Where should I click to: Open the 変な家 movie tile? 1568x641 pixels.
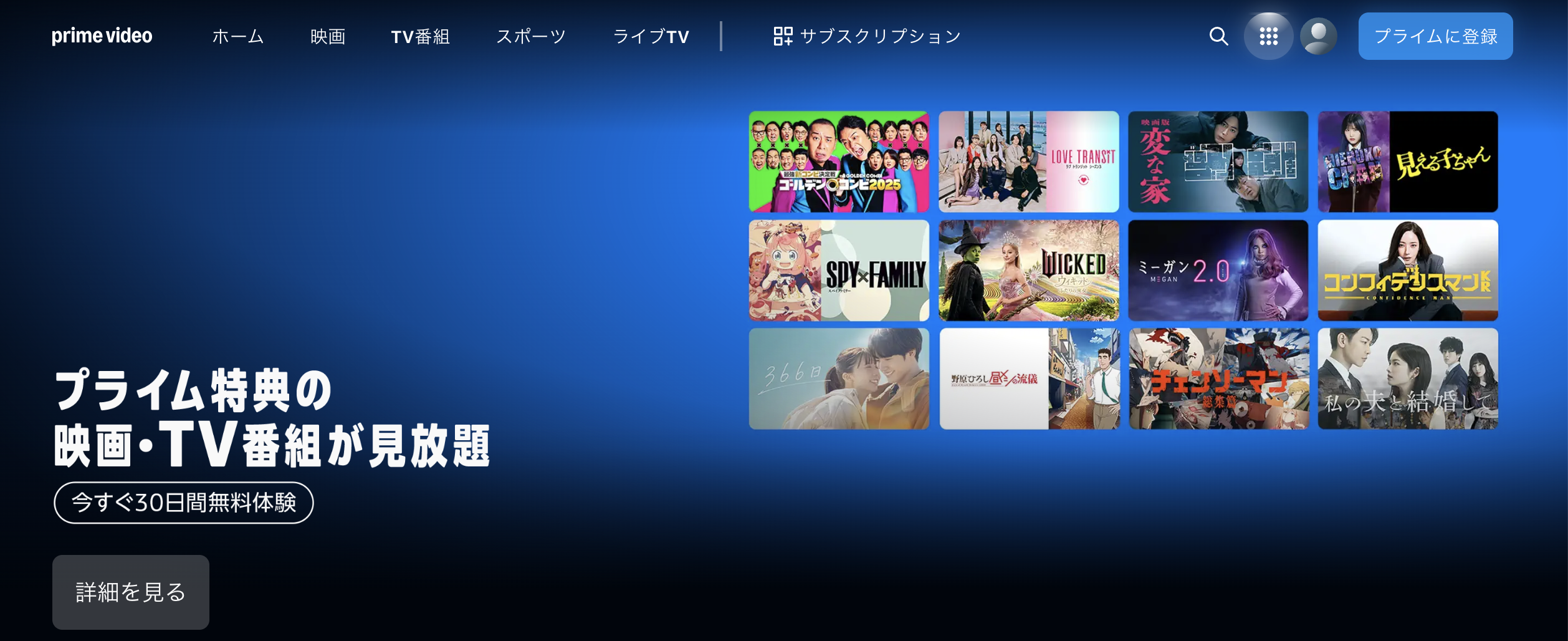(x=1218, y=162)
